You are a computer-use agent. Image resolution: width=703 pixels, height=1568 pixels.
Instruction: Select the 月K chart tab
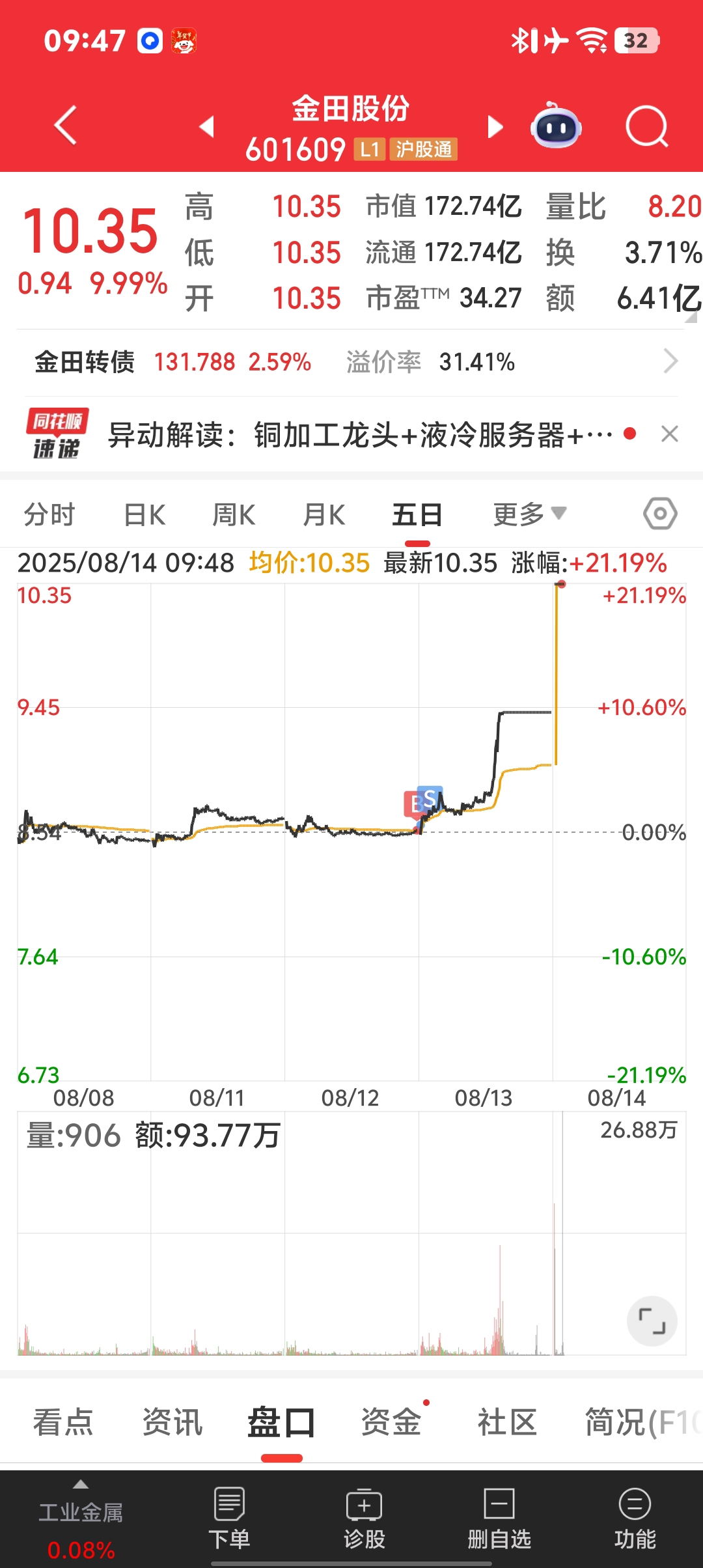(x=324, y=514)
